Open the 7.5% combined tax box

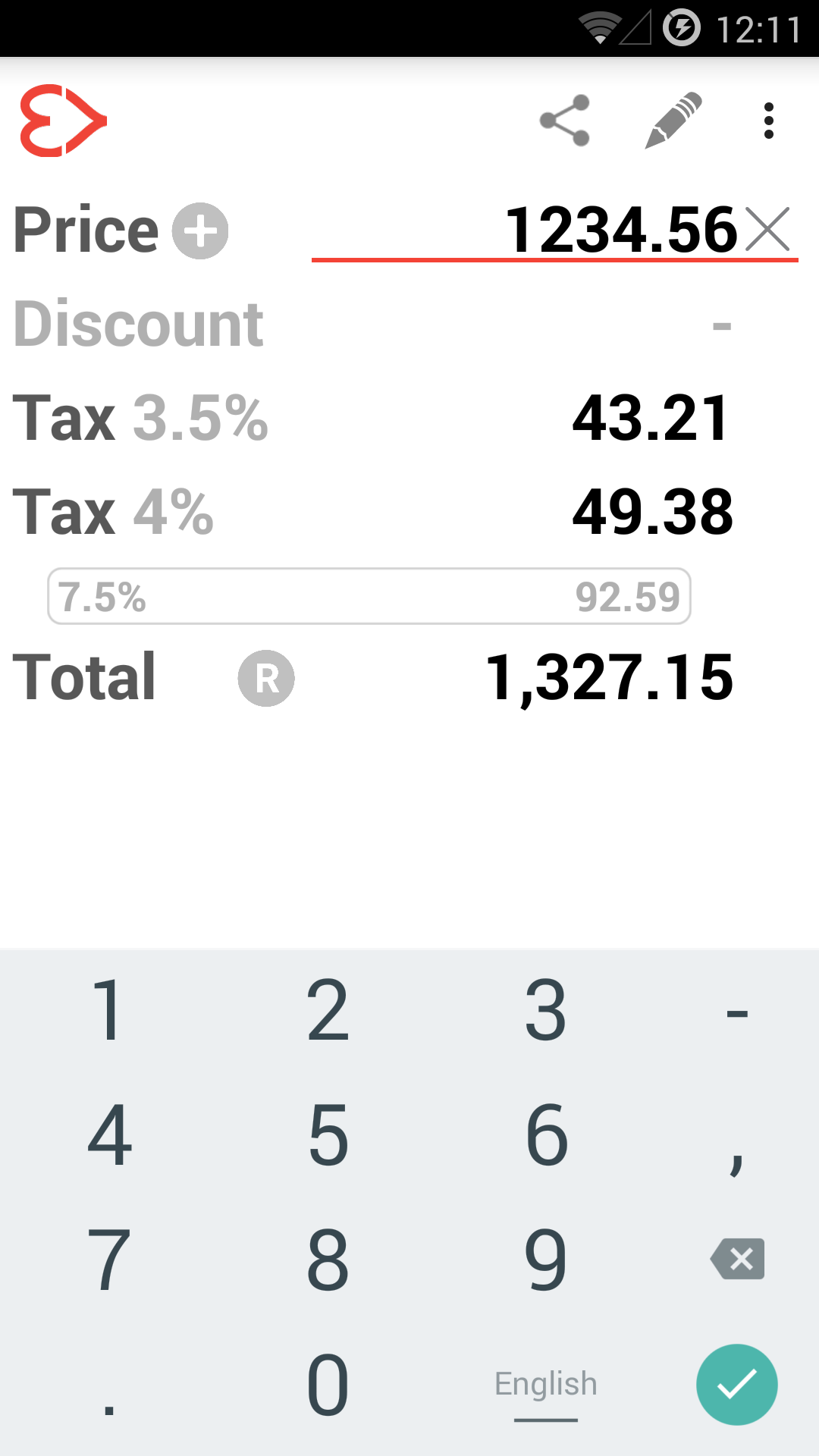pyautogui.click(x=369, y=596)
